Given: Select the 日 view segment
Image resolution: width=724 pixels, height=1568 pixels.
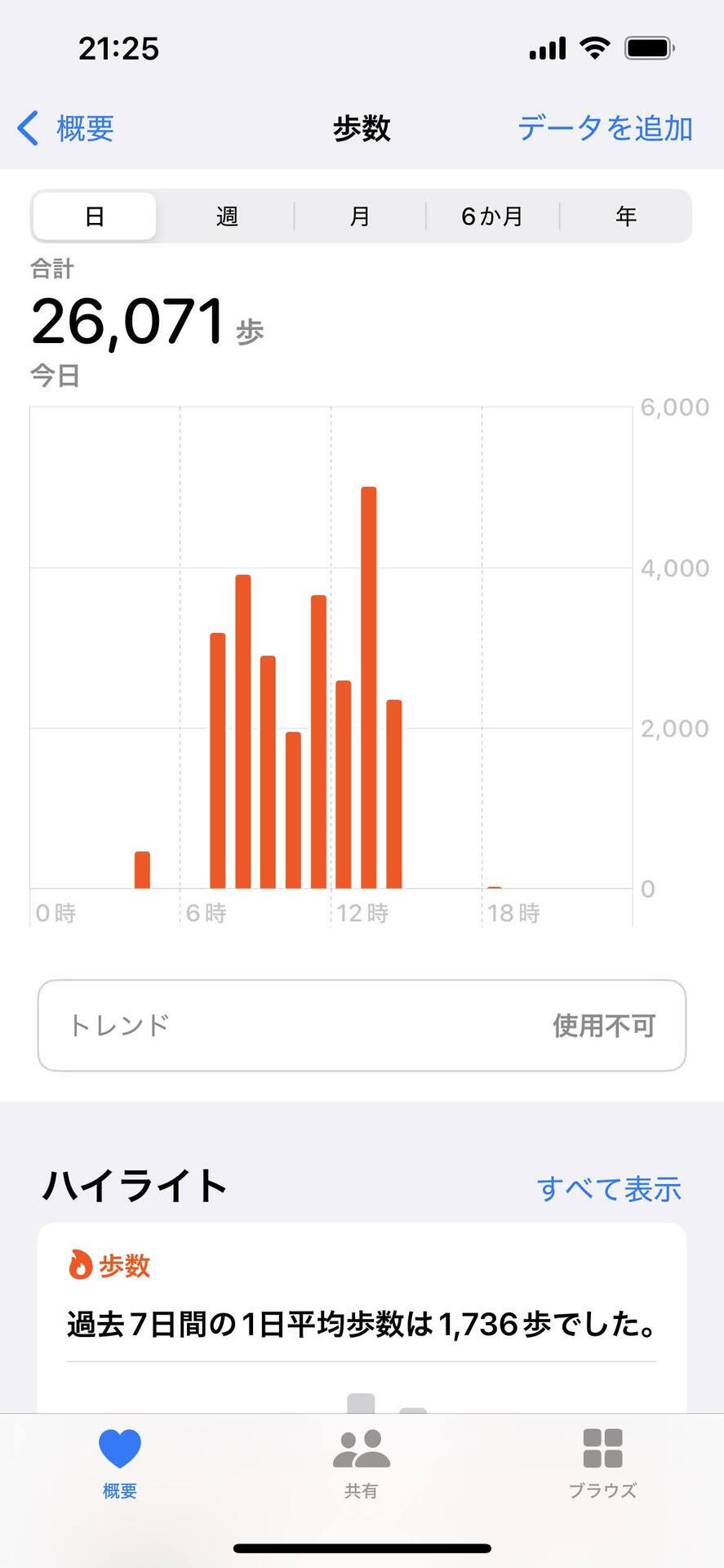Looking at the screenshot, I should pos(95,216).
